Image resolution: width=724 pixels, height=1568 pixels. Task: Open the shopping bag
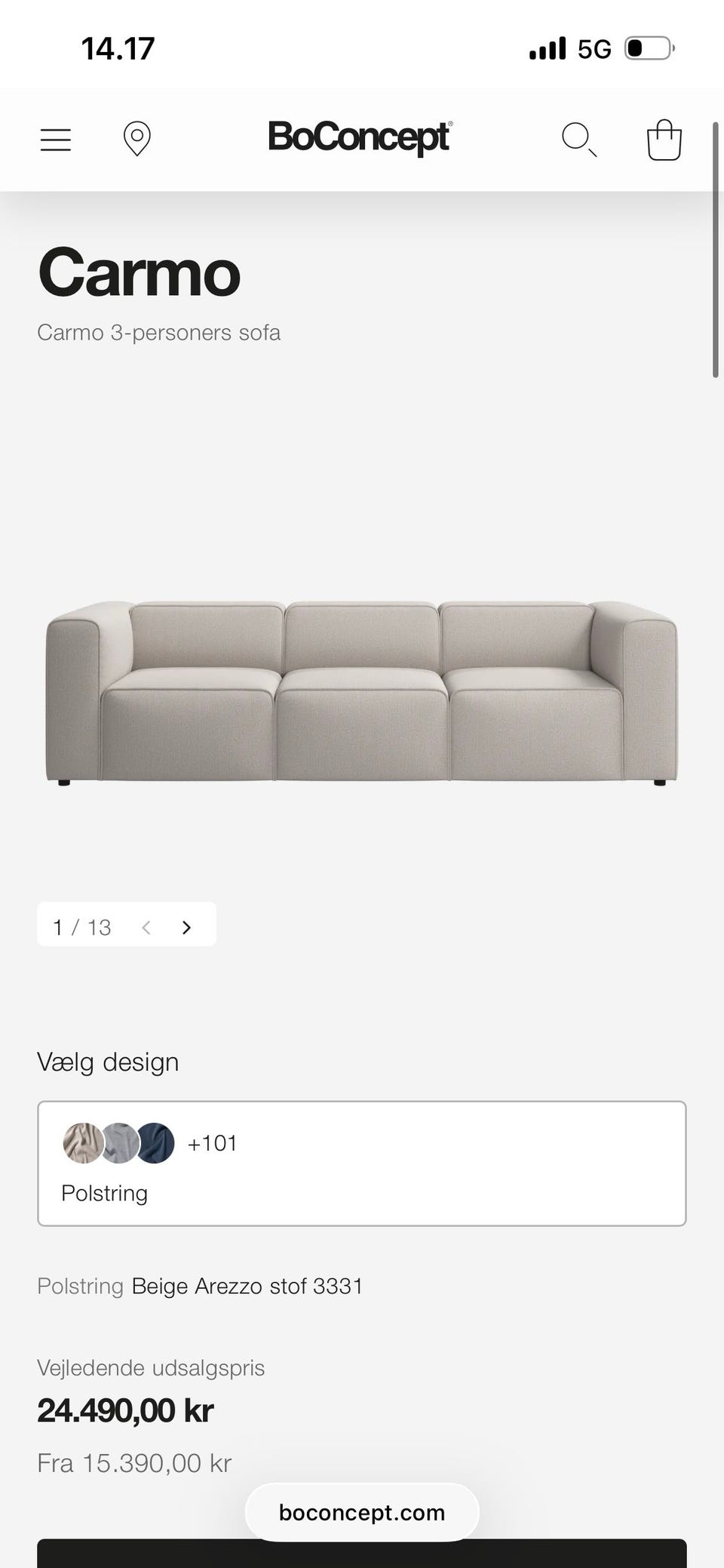(663, 140)
